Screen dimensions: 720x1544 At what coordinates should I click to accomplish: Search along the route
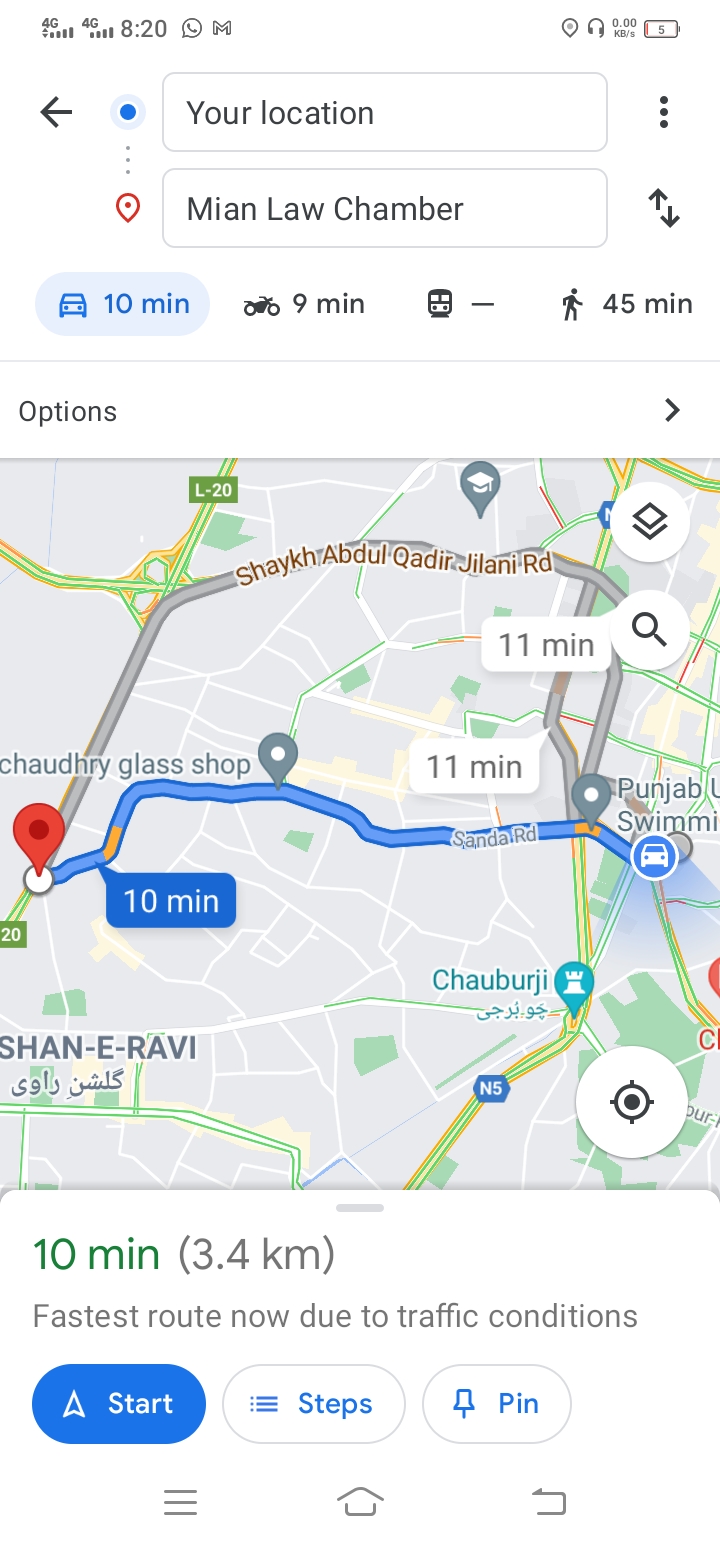(x=650, y=630)
